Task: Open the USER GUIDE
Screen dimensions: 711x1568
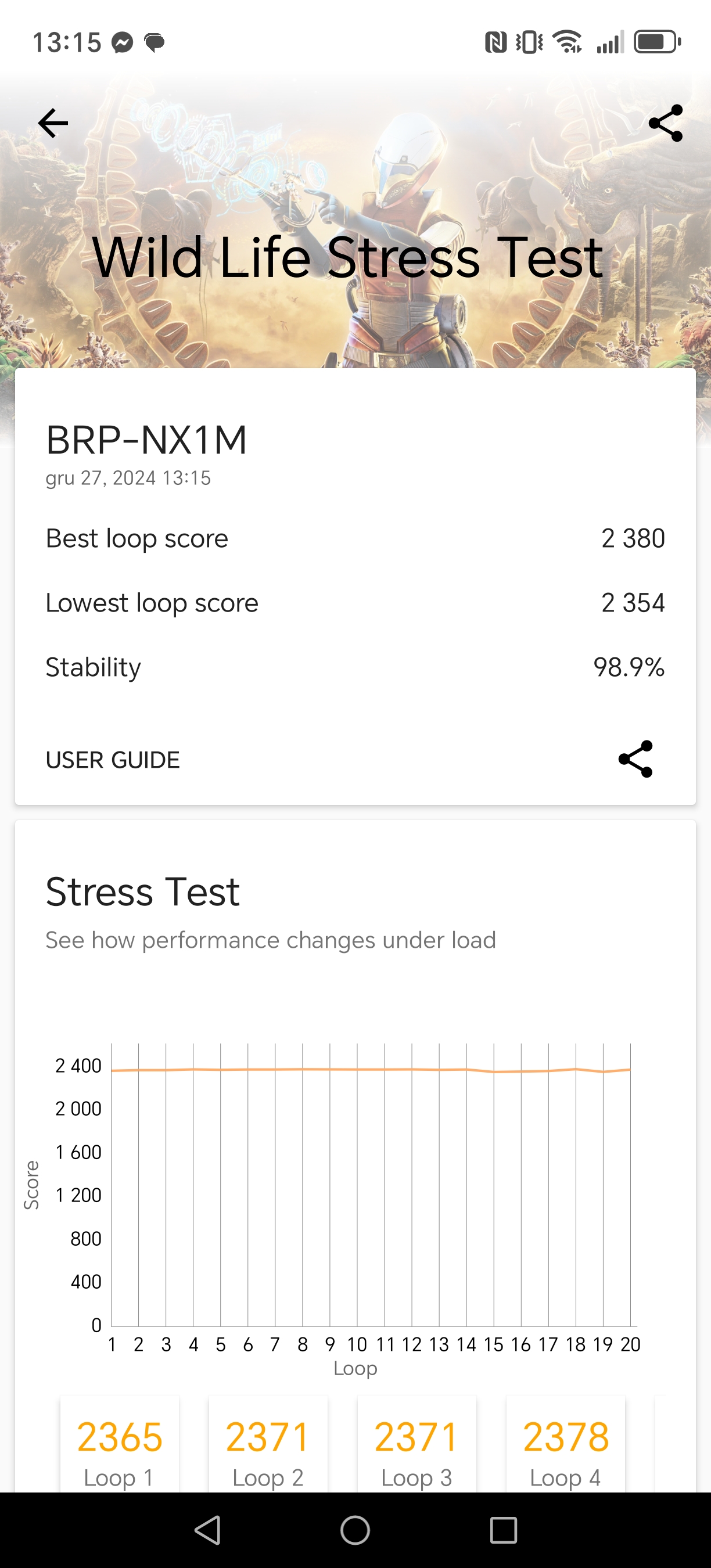Action: 113,760
